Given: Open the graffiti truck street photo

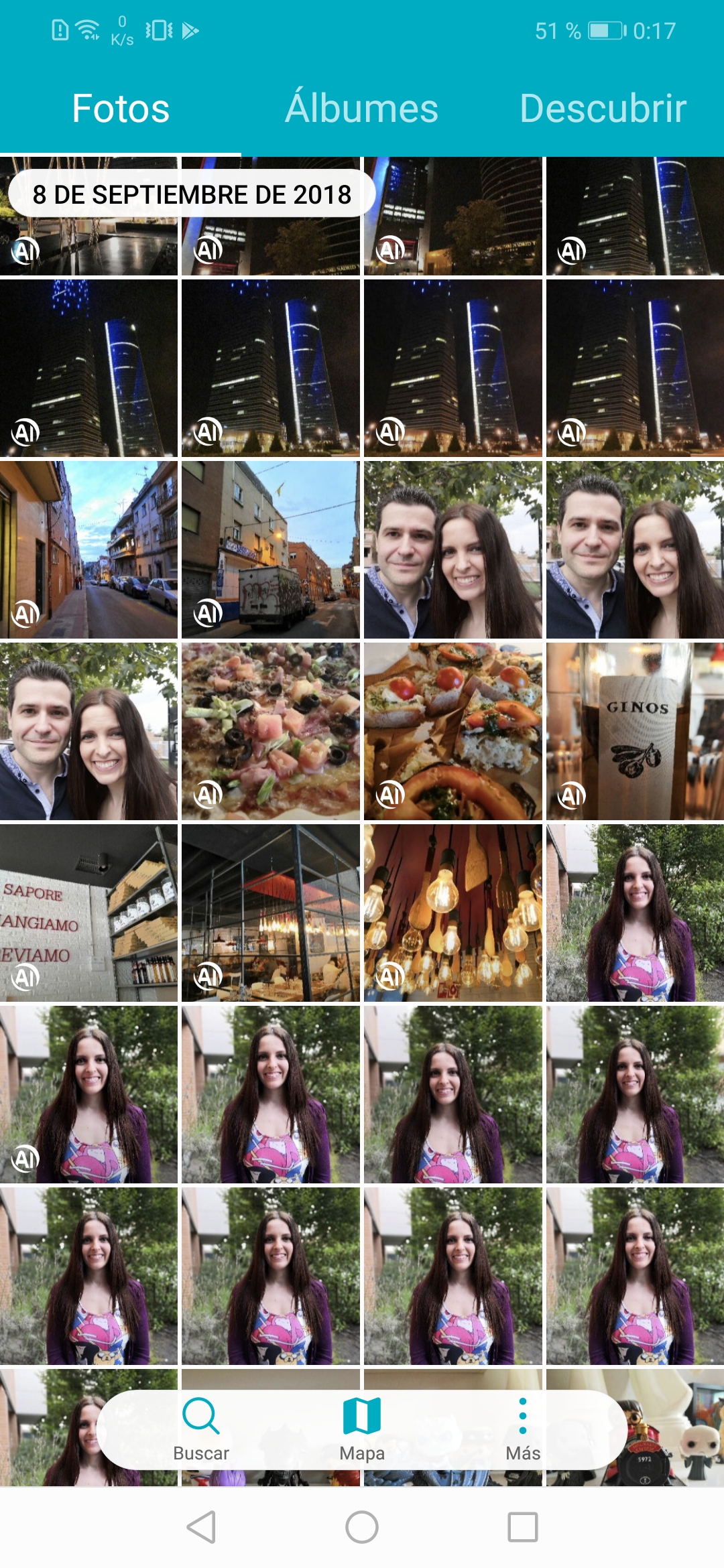Looking at the screenshot, I should [x=271, y=549].
